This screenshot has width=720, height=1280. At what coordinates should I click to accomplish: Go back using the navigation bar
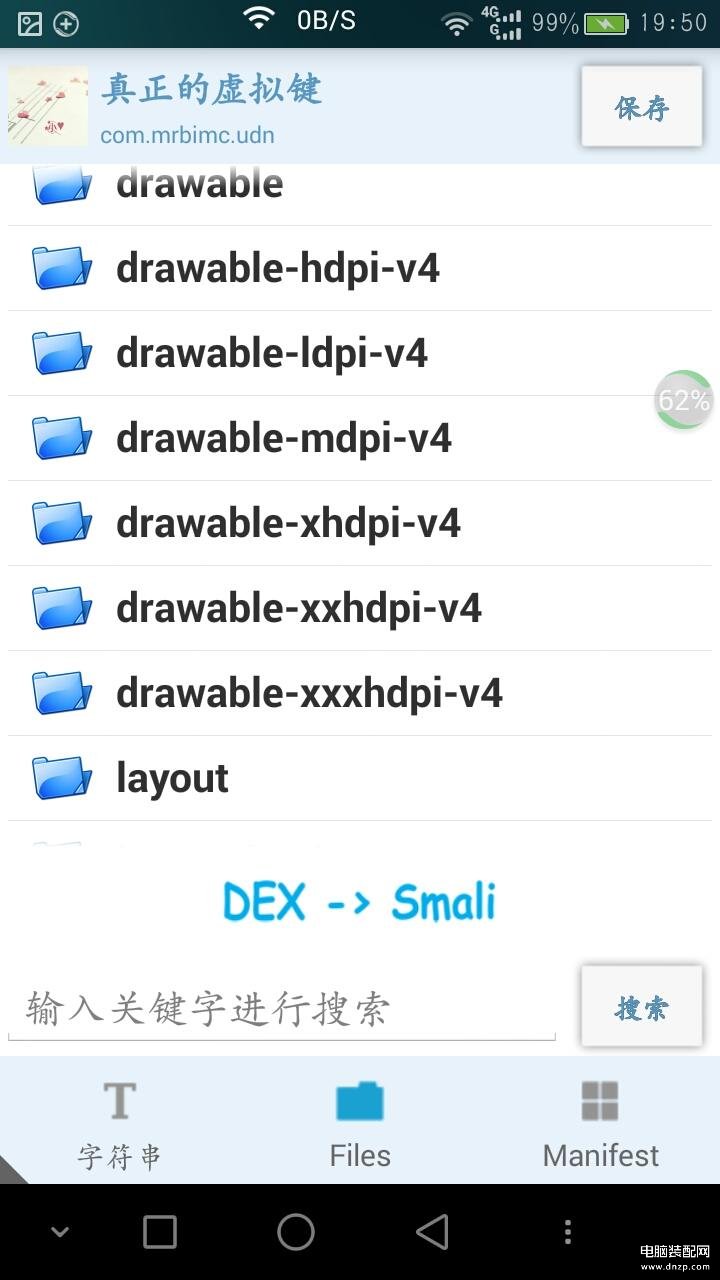pos(432,1232)
